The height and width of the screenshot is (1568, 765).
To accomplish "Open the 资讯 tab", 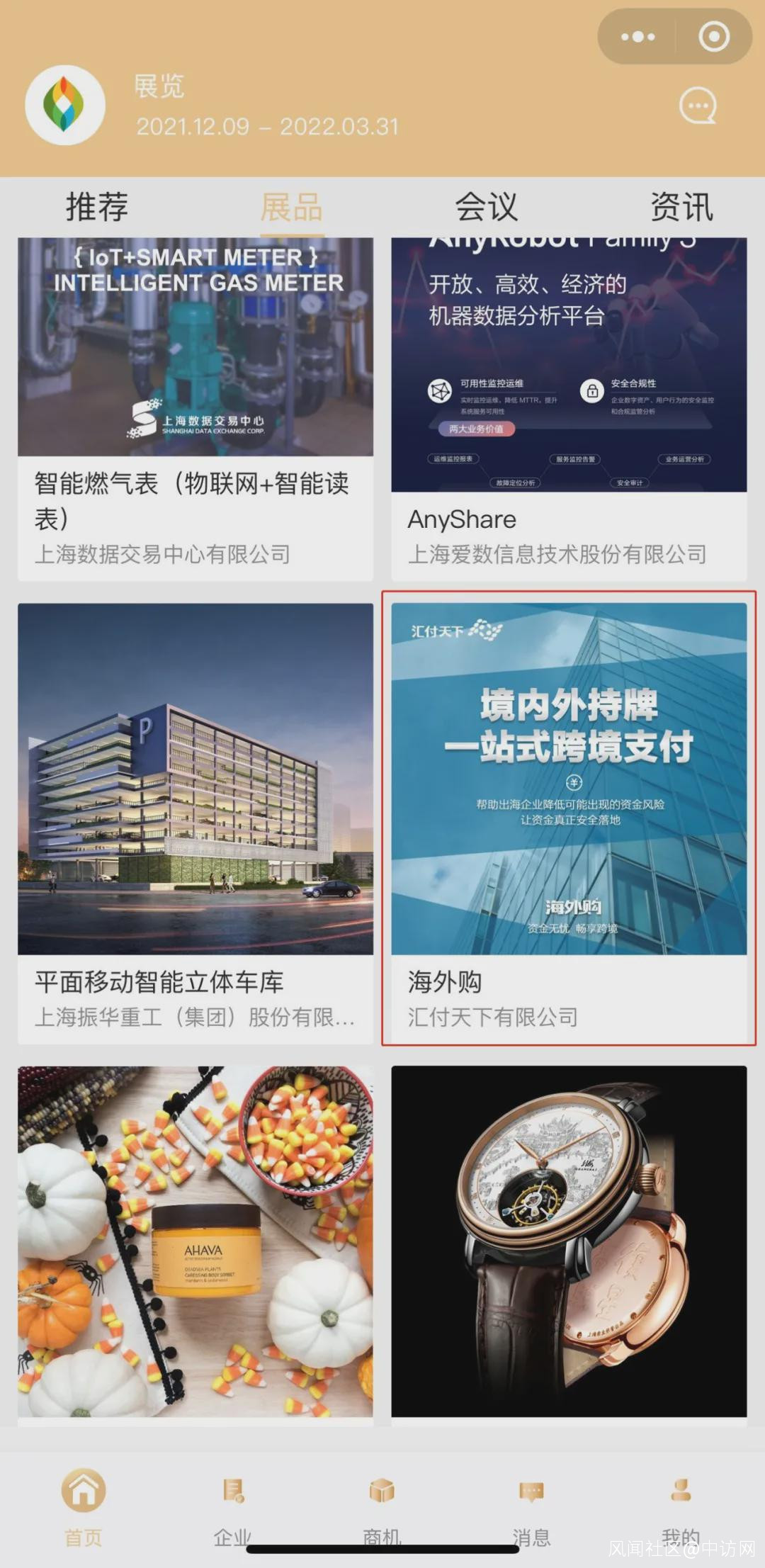I will (681, 207).
